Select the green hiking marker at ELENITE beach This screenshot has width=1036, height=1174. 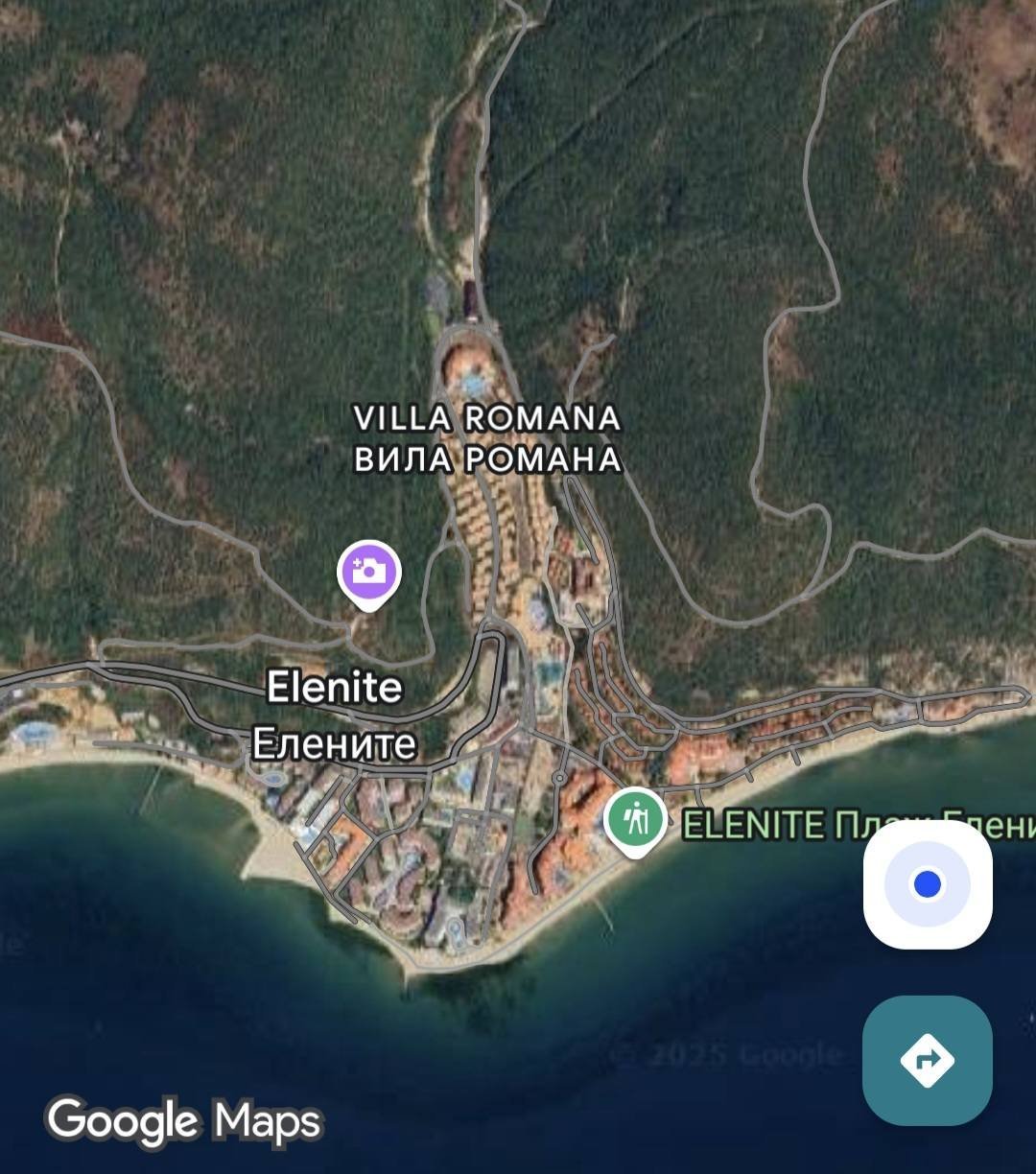(635, 820)
